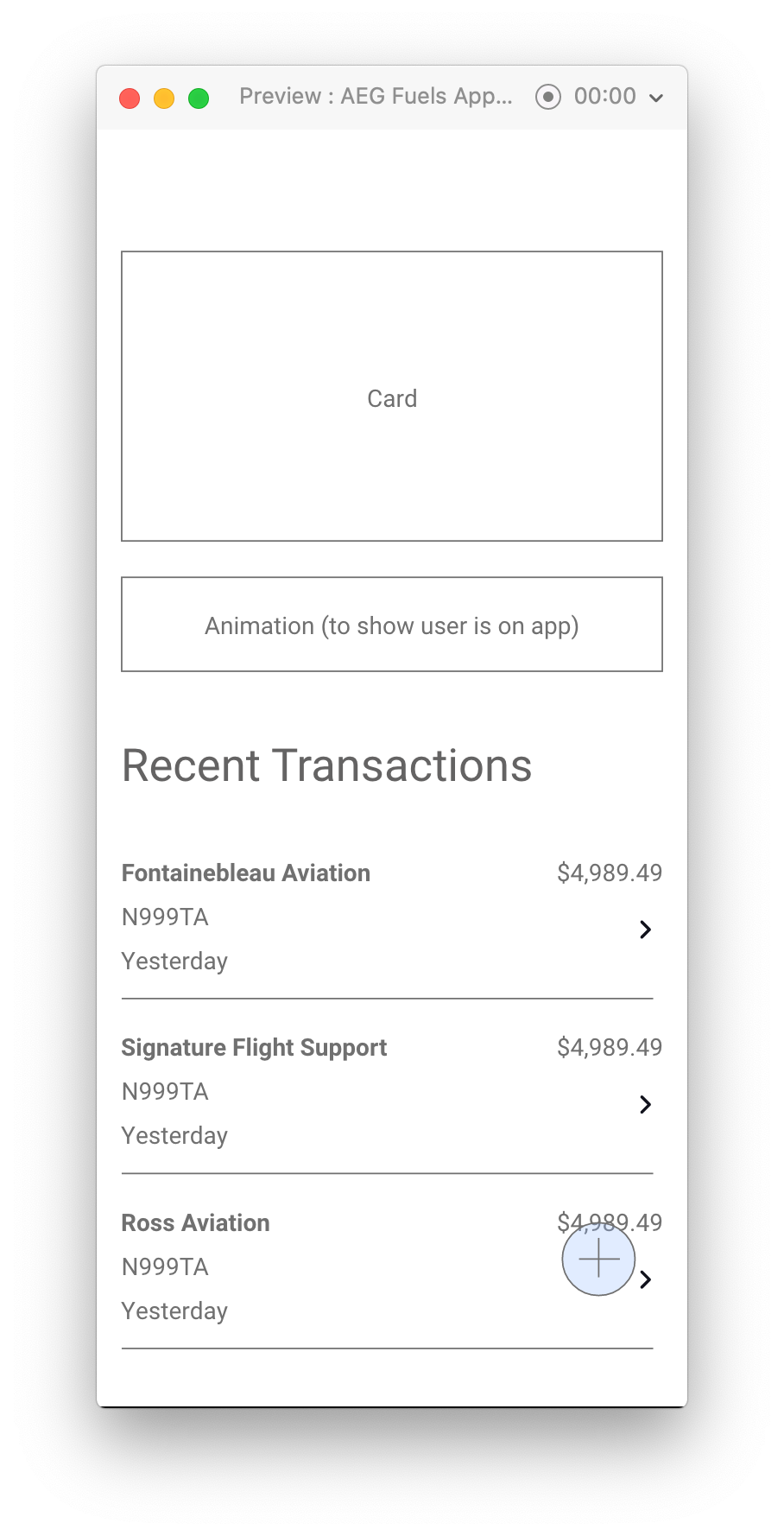This screenshot has width=784, height=1536.
Task: Tap the Card placeholder
Action: pos(392,397)
